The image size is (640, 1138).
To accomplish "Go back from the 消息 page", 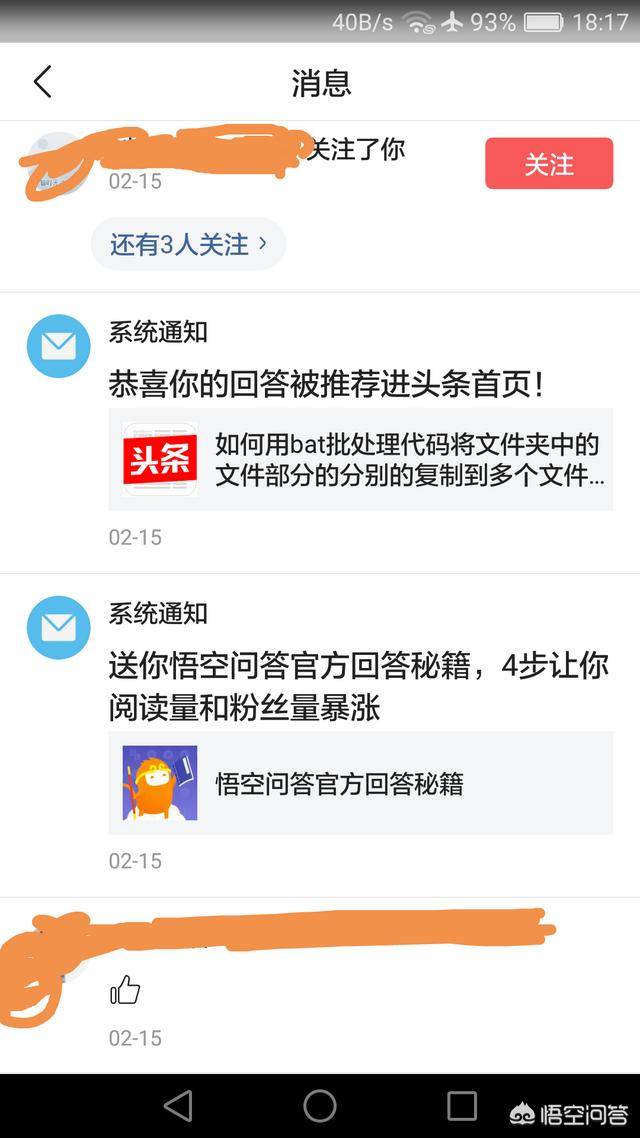I will point(42,82).
